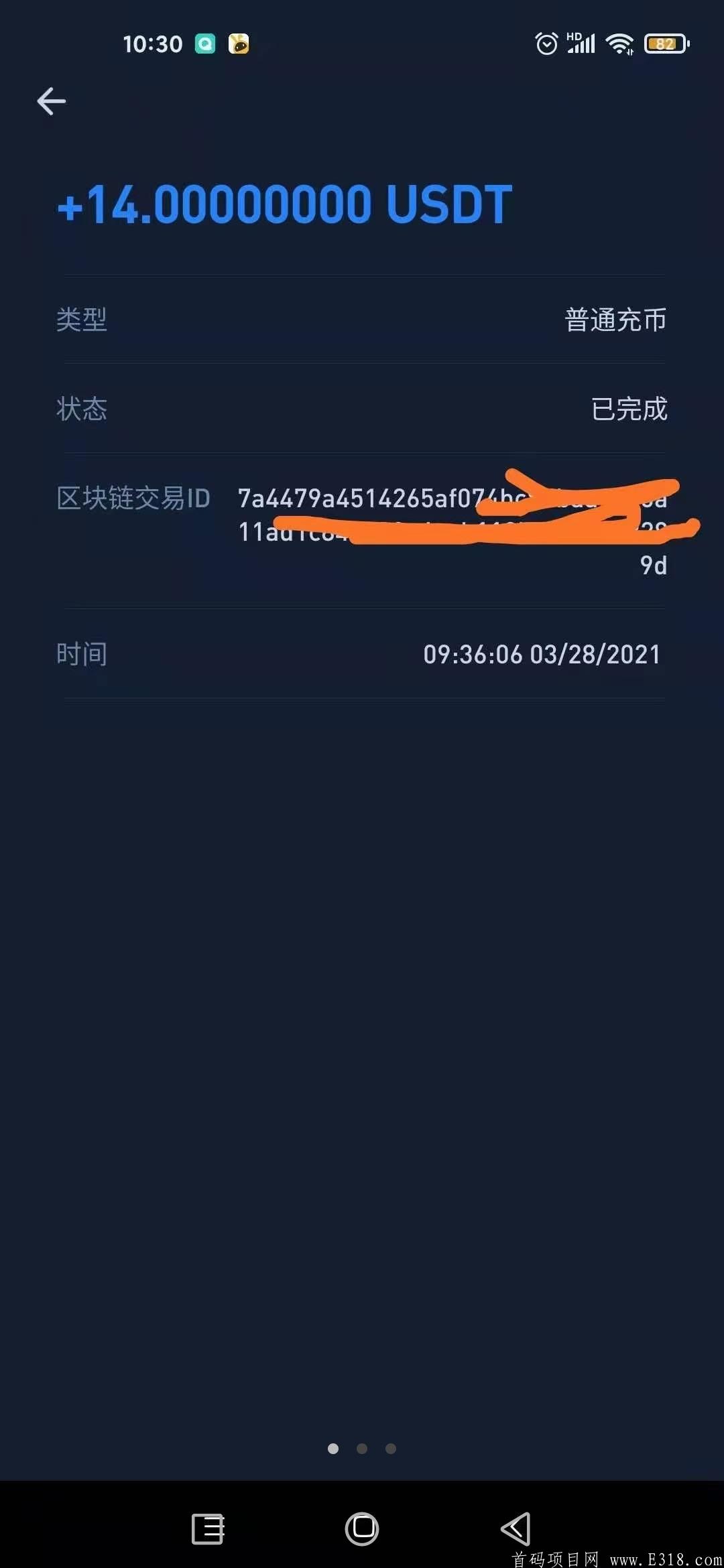Tap the back arrow to return
The image size is (724, 1568).
coord(50,101)
